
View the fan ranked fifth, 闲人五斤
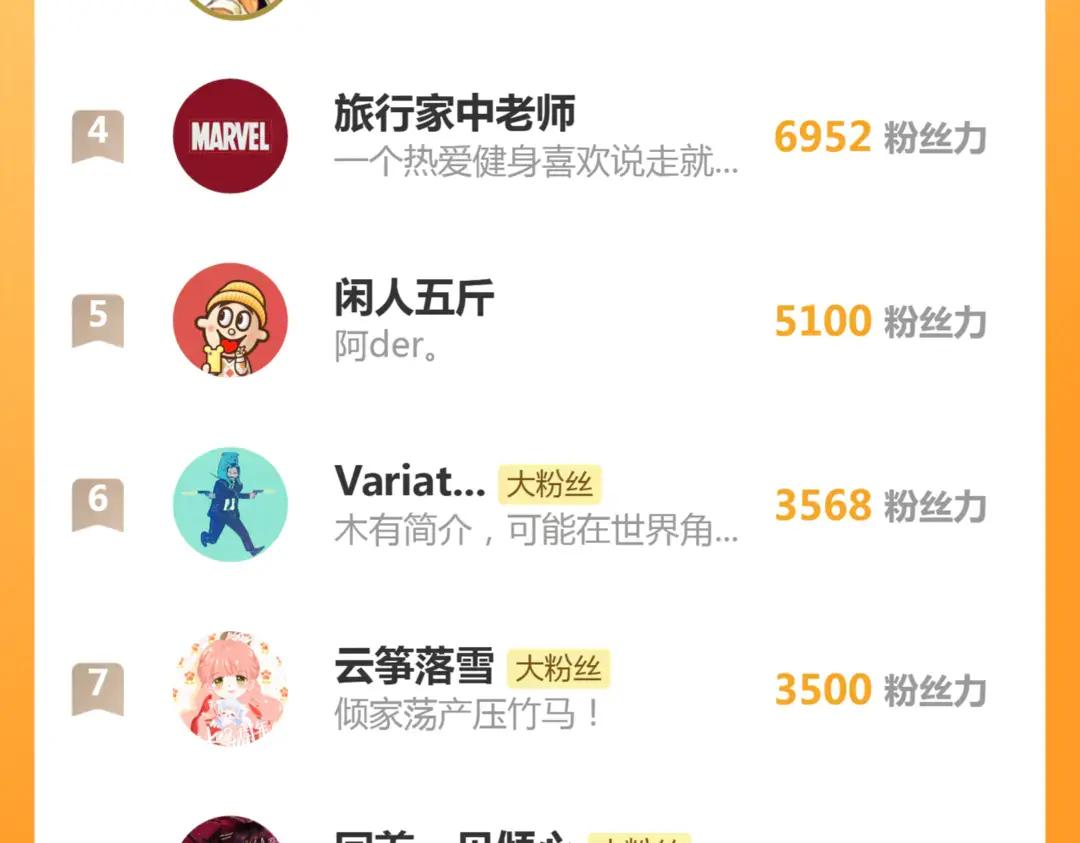pos(414,299)
